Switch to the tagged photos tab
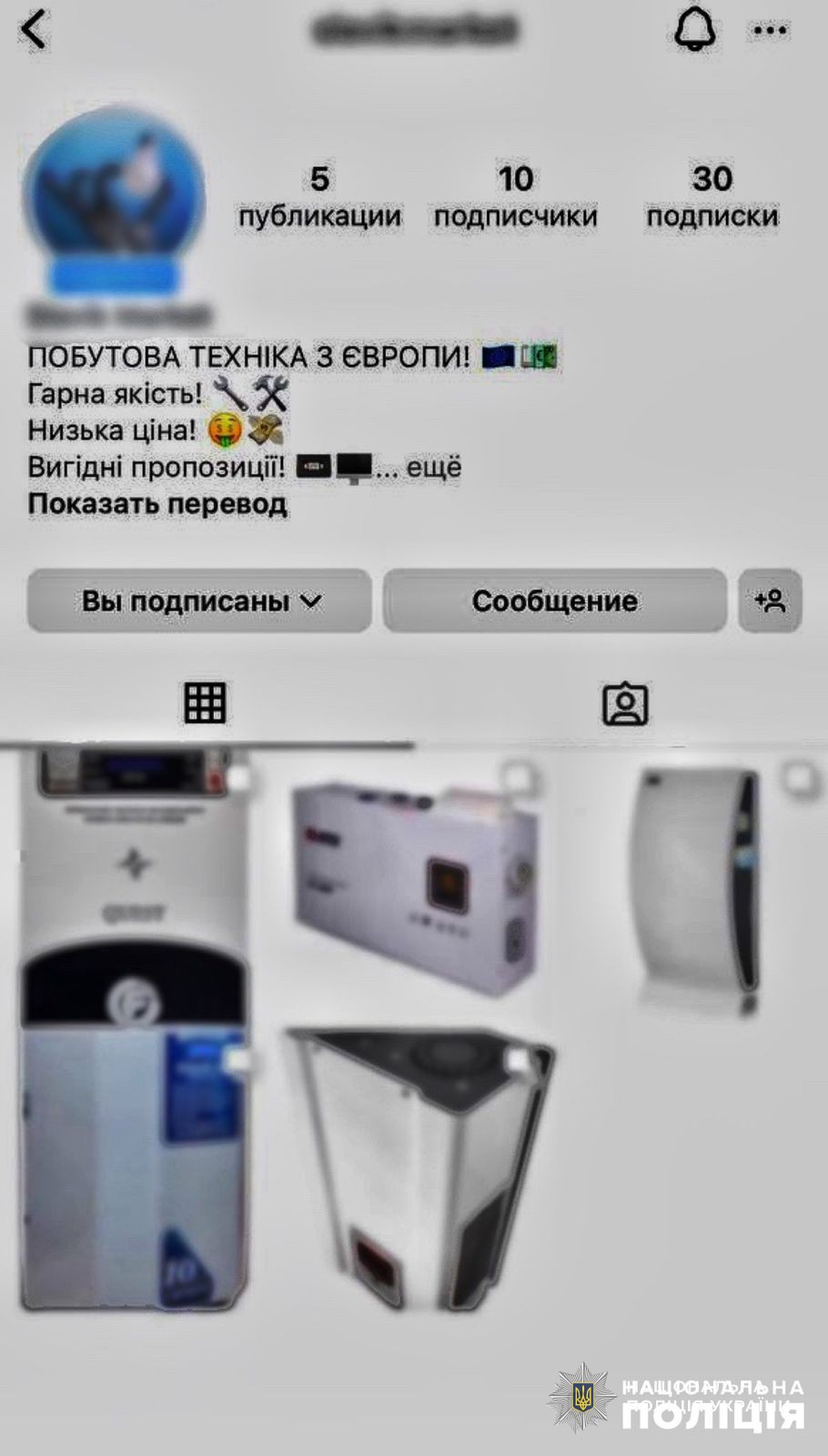This screenshot has height=1456, width=828. (x=625, y=704)
